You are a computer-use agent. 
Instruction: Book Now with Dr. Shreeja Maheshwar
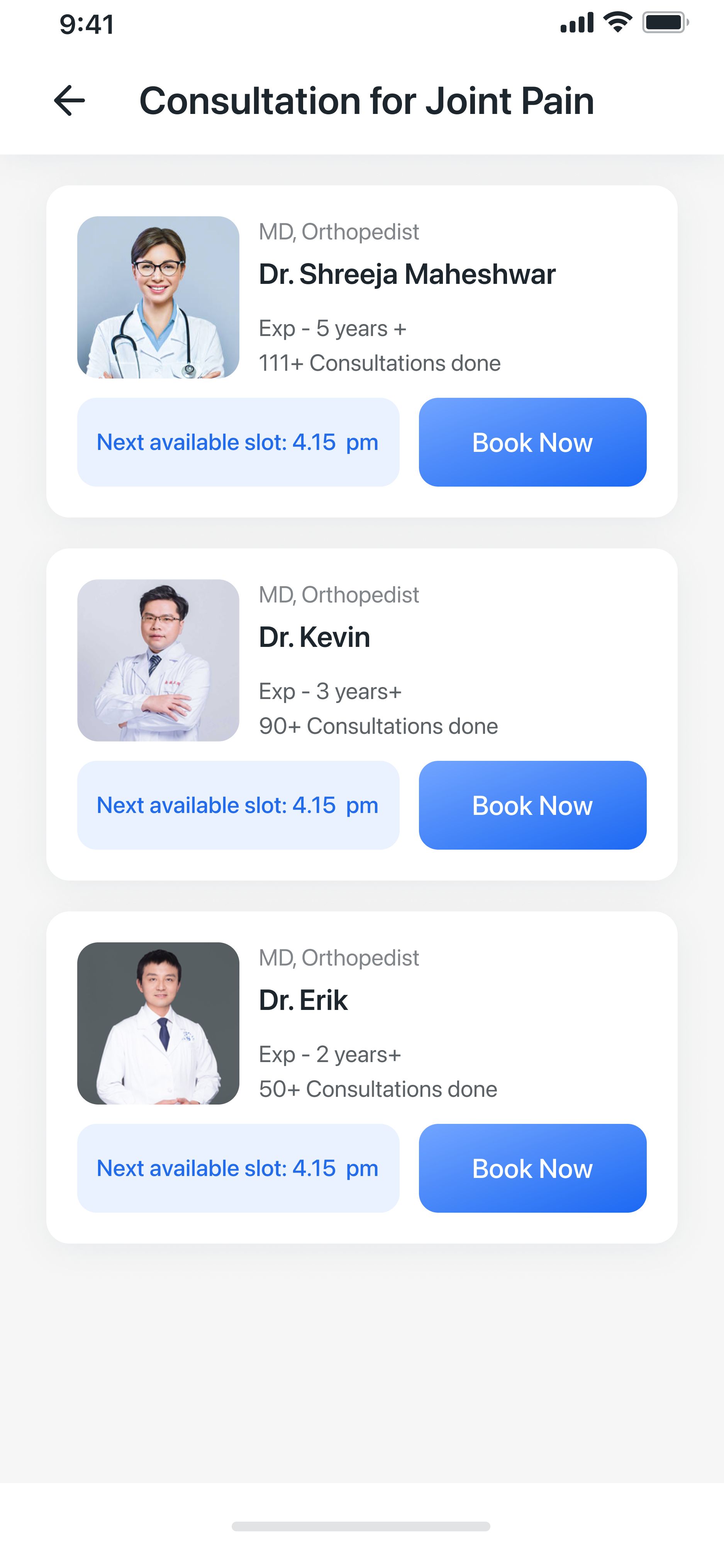point(532,443)
